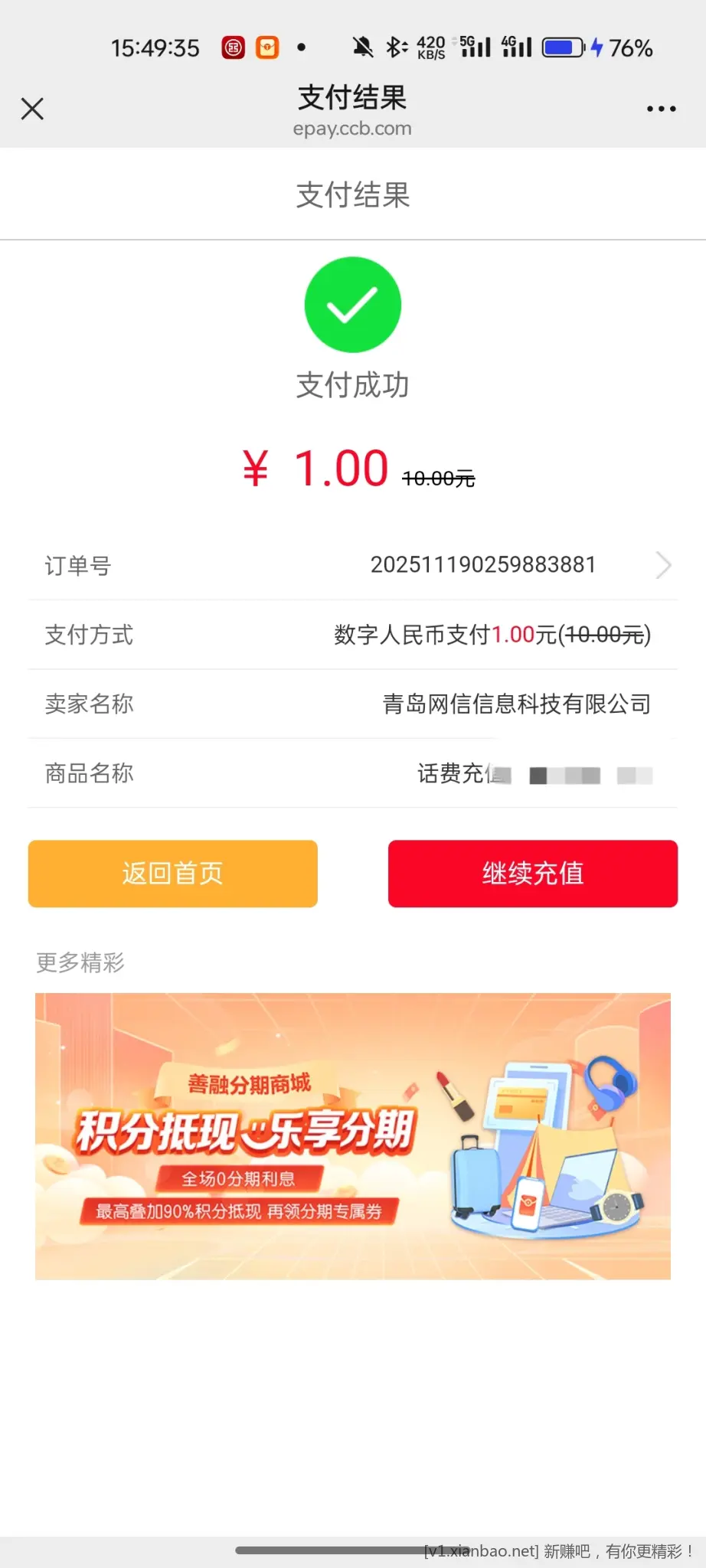Tap the network speed indicator showing 420 KB/S
706x1568 pixels.
point(430,47)
